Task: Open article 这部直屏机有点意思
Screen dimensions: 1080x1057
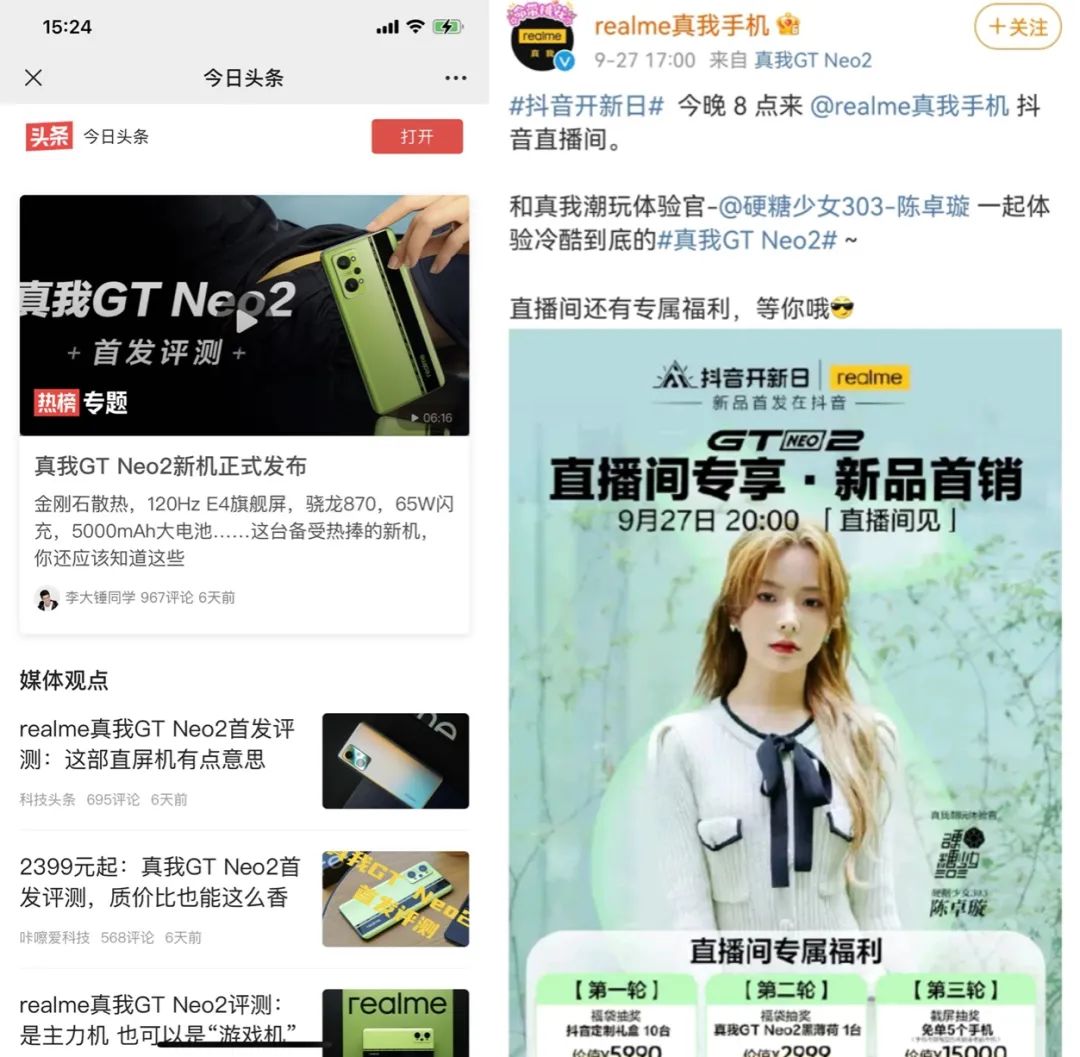Action: [x=158, y=744]
